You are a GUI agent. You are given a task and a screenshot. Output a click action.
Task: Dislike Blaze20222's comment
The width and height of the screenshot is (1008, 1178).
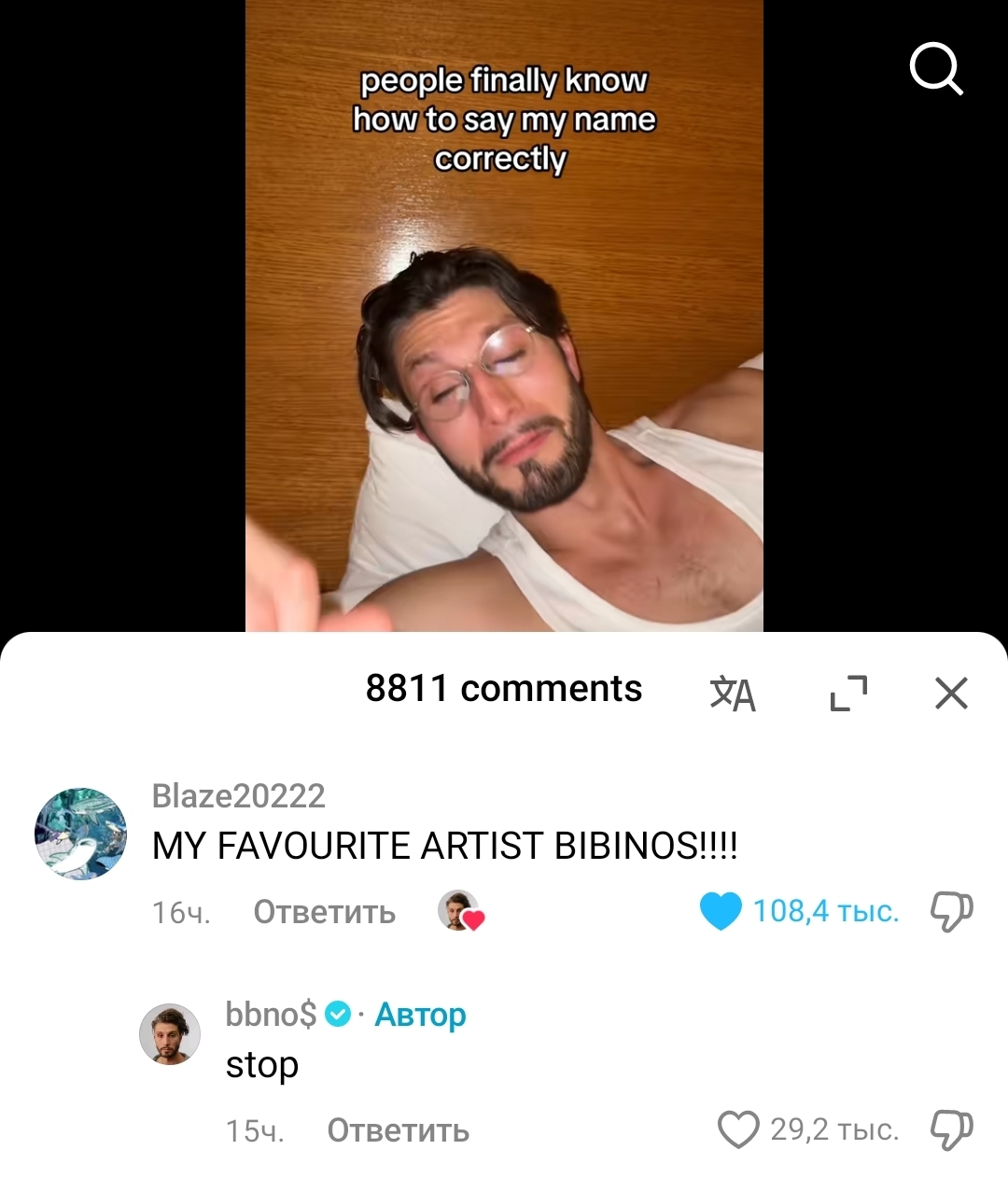pos(951,911)
